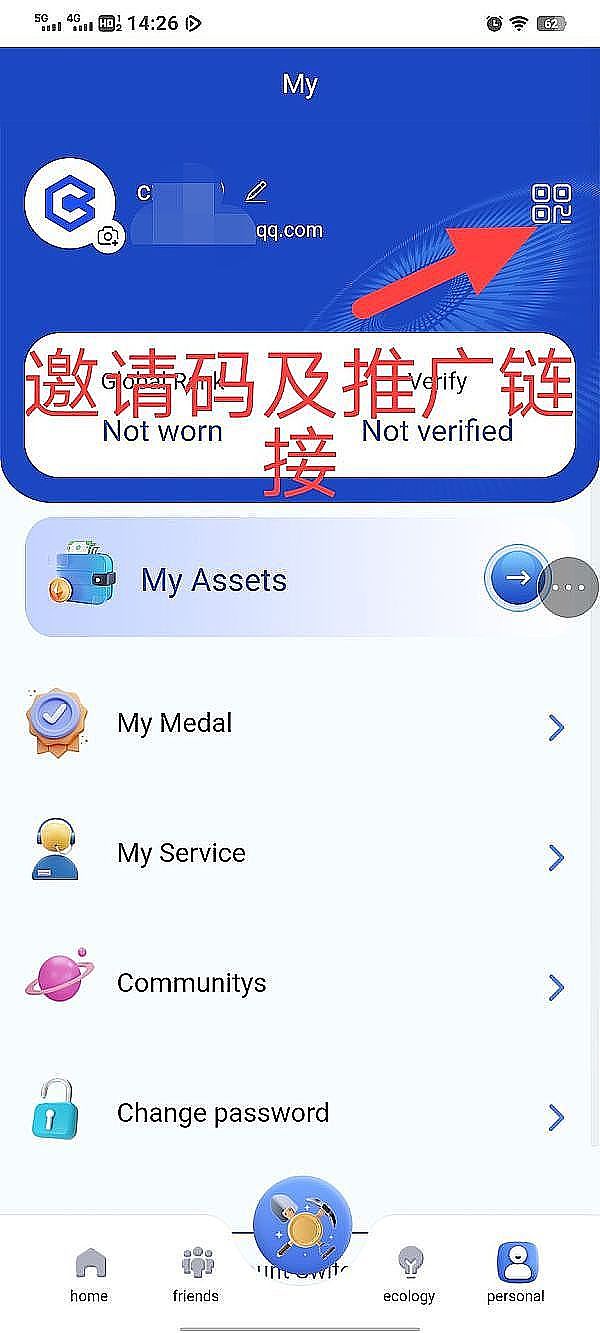Open My Service

click(x=300, y=855)
